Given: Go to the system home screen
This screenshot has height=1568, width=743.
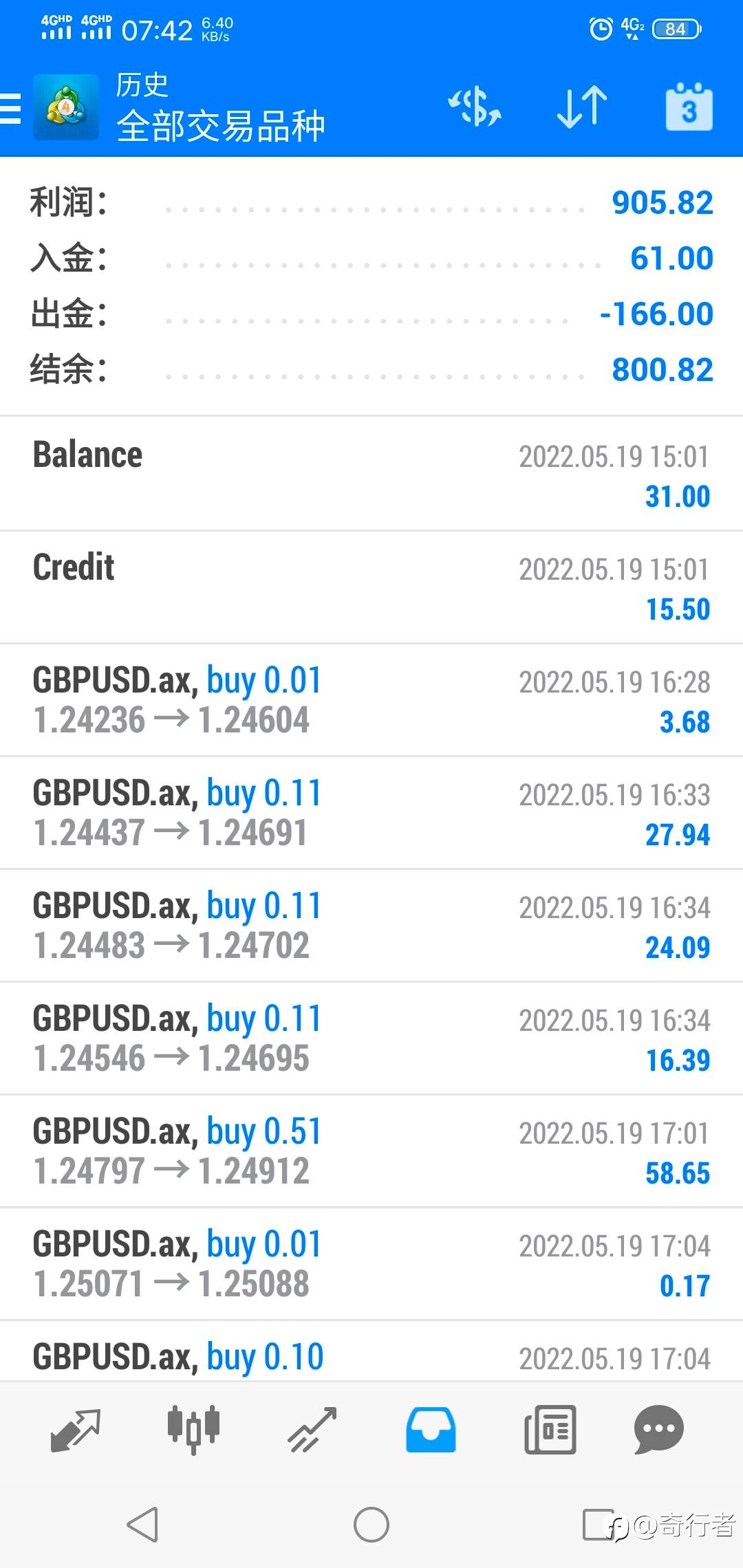Looking at the screenshot, I should point(371,1525).
